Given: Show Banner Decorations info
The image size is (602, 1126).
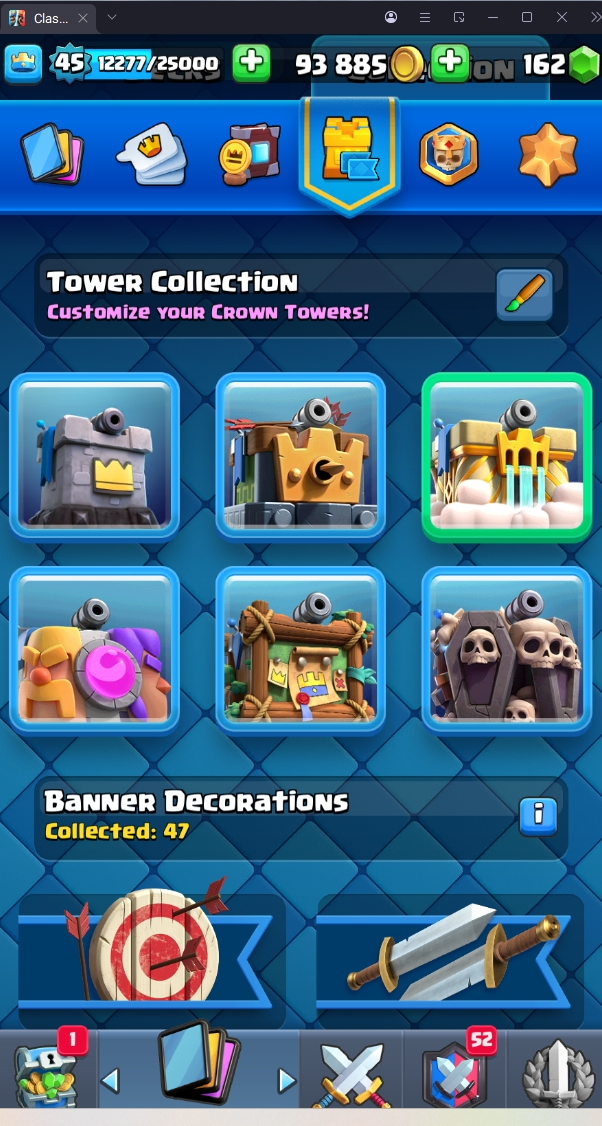Looking at the screenshot, I should (538, 815).
